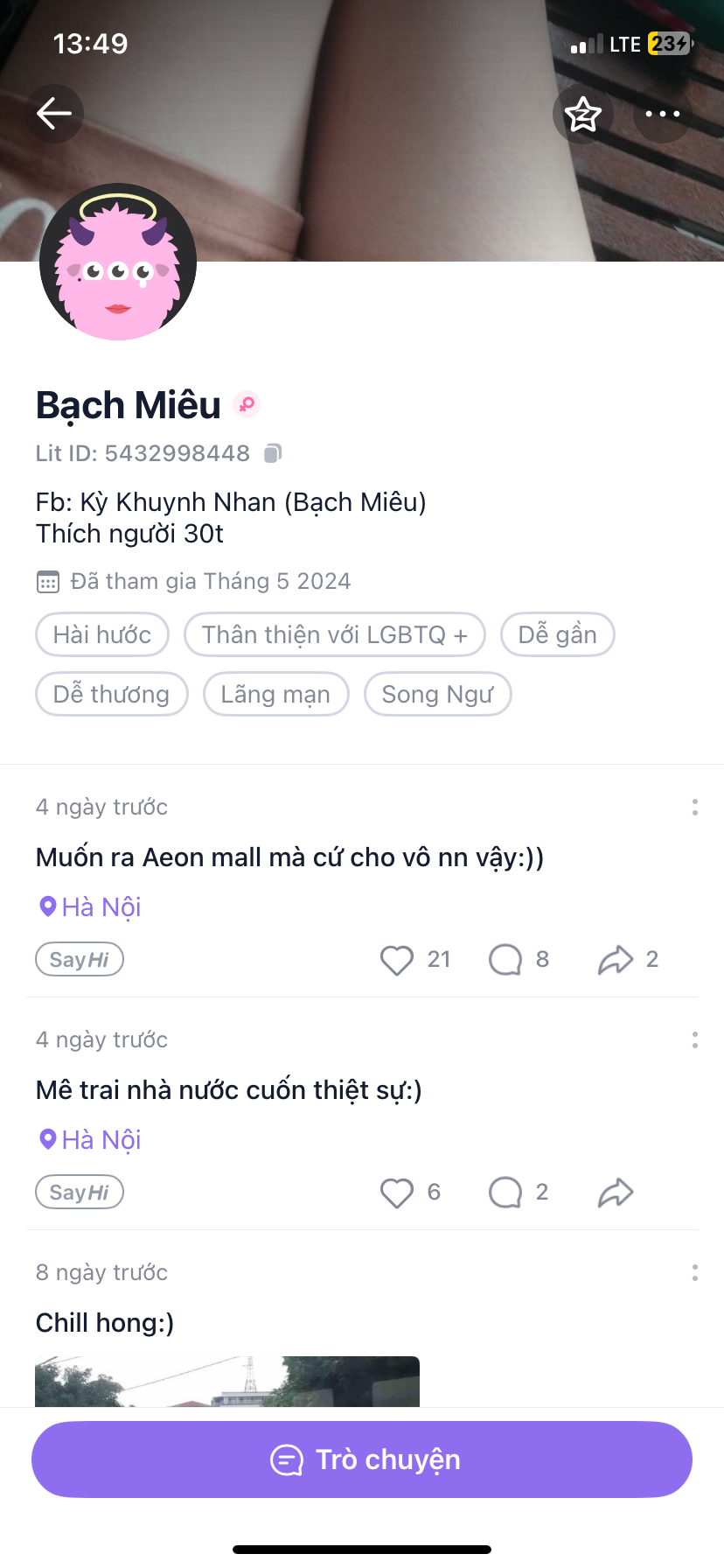
Task: Open options for the Aeon mall post
Action: point(694,807)
